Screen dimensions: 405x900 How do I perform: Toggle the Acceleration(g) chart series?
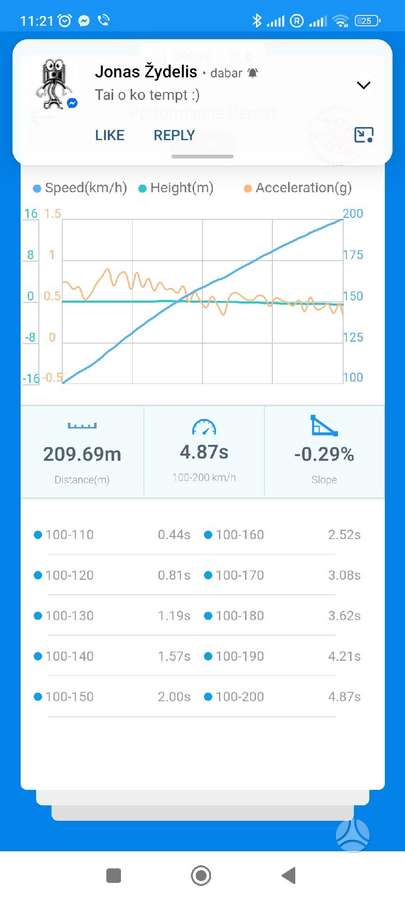click(x=297, y=188)
